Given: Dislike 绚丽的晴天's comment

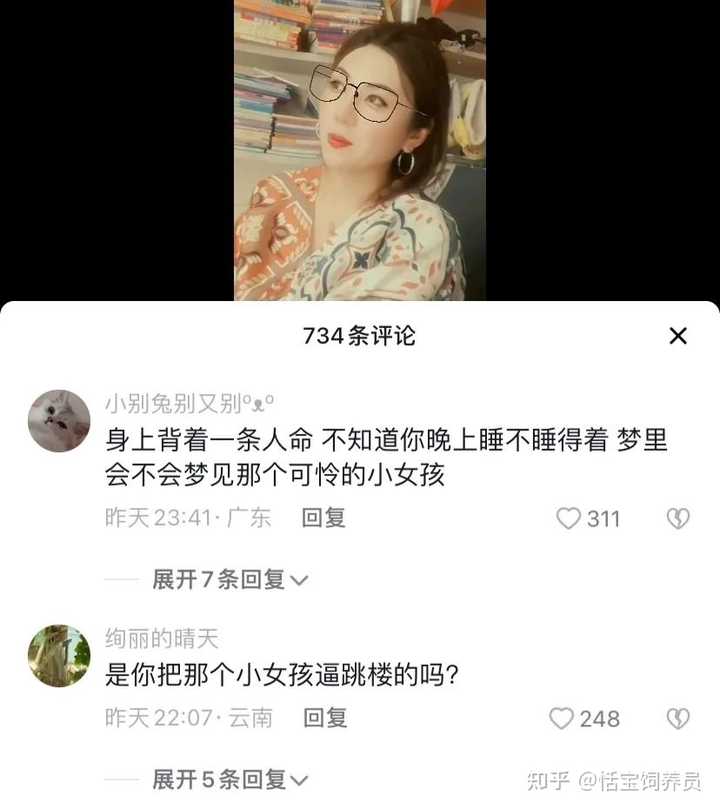Looking at the screenshot, I should [678, 718].
